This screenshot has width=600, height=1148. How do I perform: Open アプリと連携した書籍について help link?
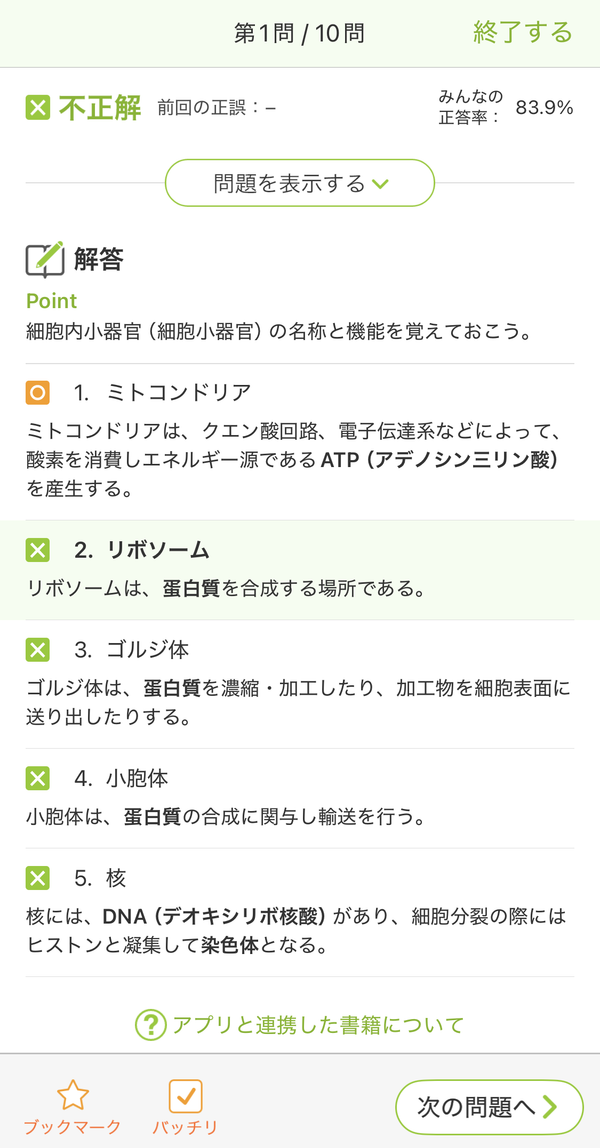point(300,1024)
